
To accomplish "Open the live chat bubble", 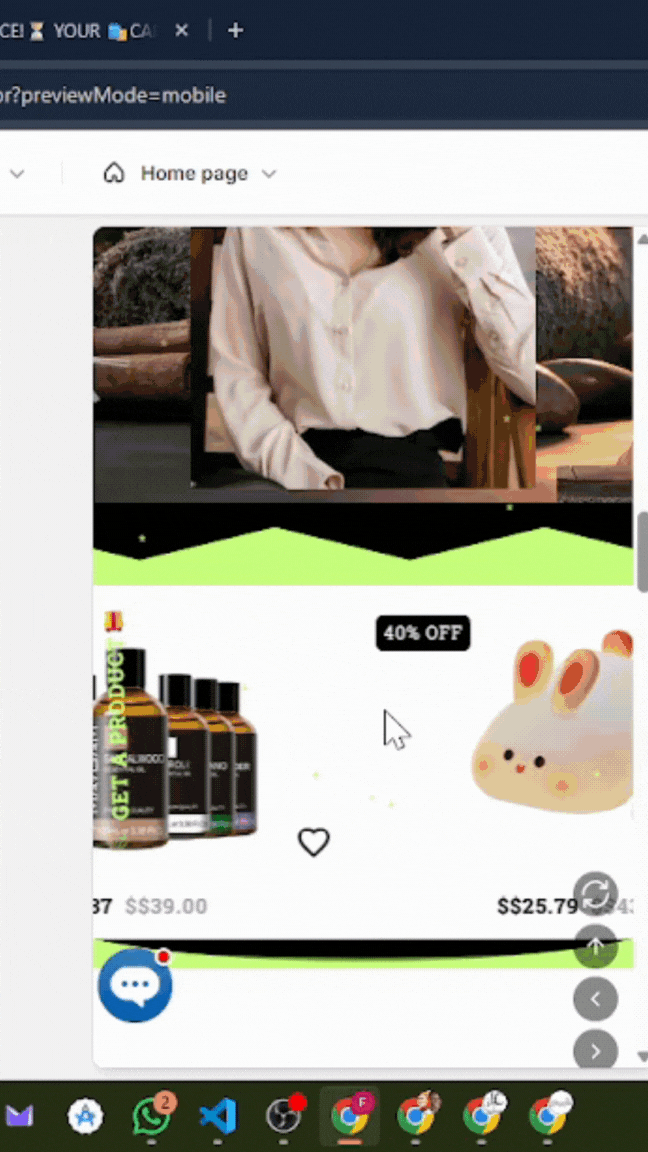I will 135,985.
